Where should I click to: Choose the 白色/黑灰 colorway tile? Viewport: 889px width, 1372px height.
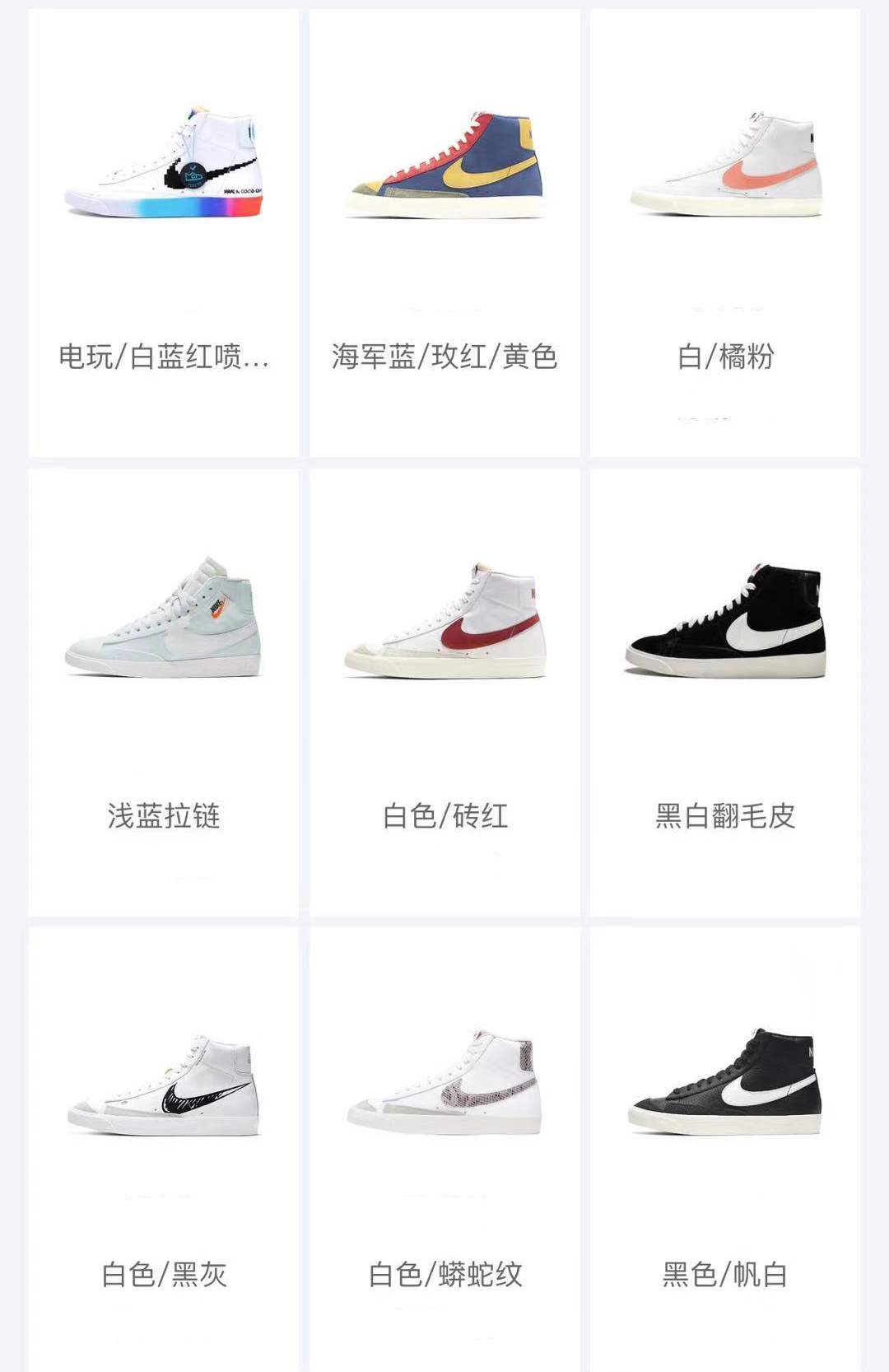click(163, 1149)
